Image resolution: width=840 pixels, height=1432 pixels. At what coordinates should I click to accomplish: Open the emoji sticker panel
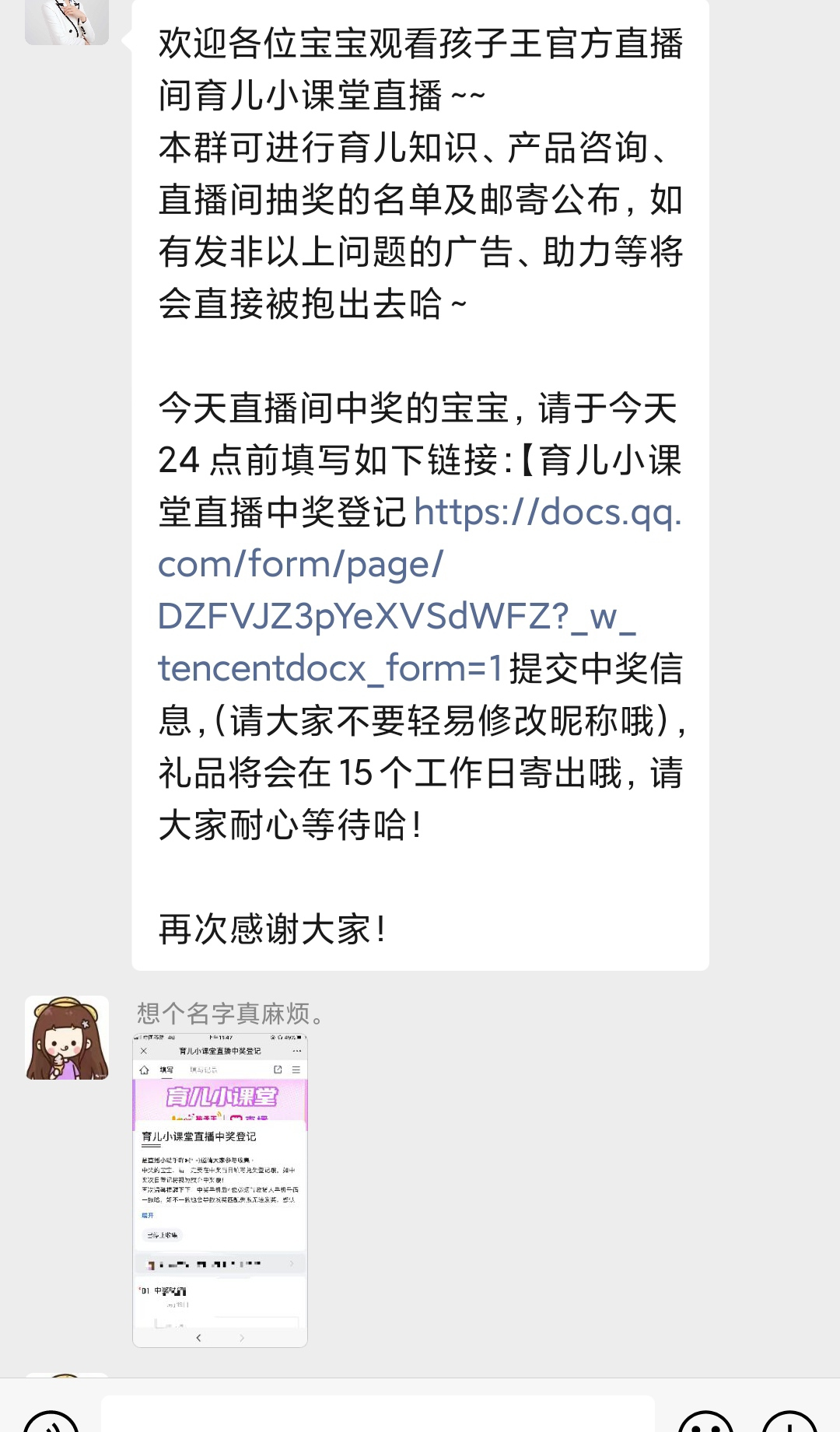(705, 1420)
